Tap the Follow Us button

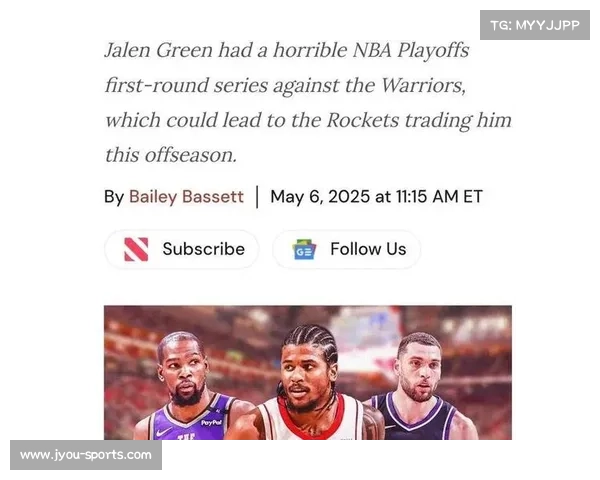[347, 249]
